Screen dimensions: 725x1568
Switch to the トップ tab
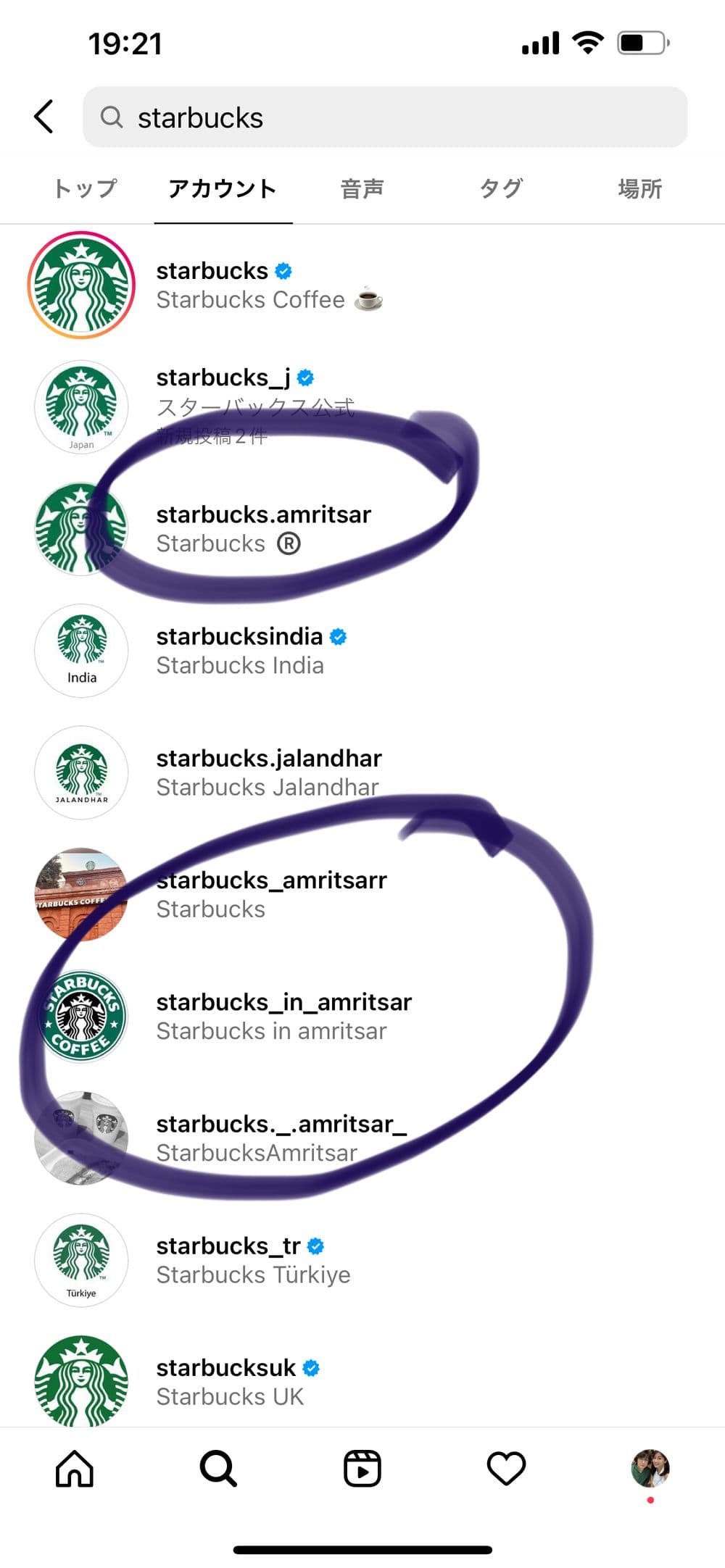[x=85, y=189]
